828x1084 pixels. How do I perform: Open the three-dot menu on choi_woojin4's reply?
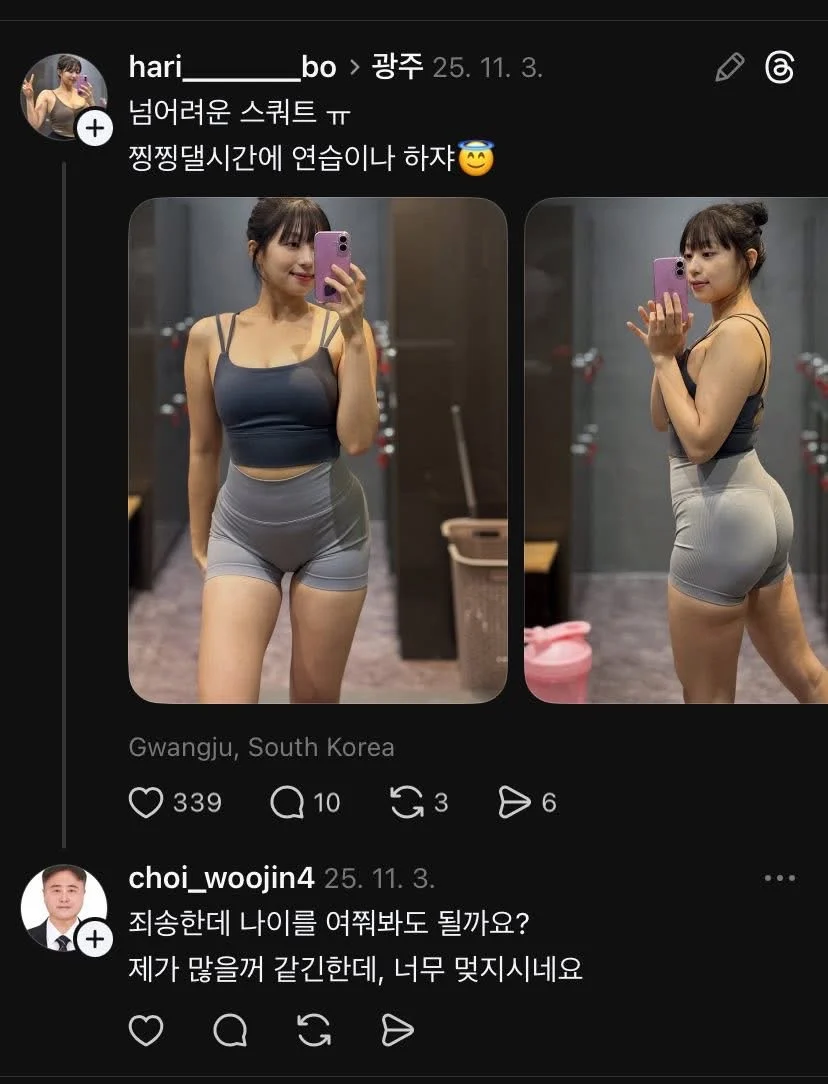tap(779, 878)
